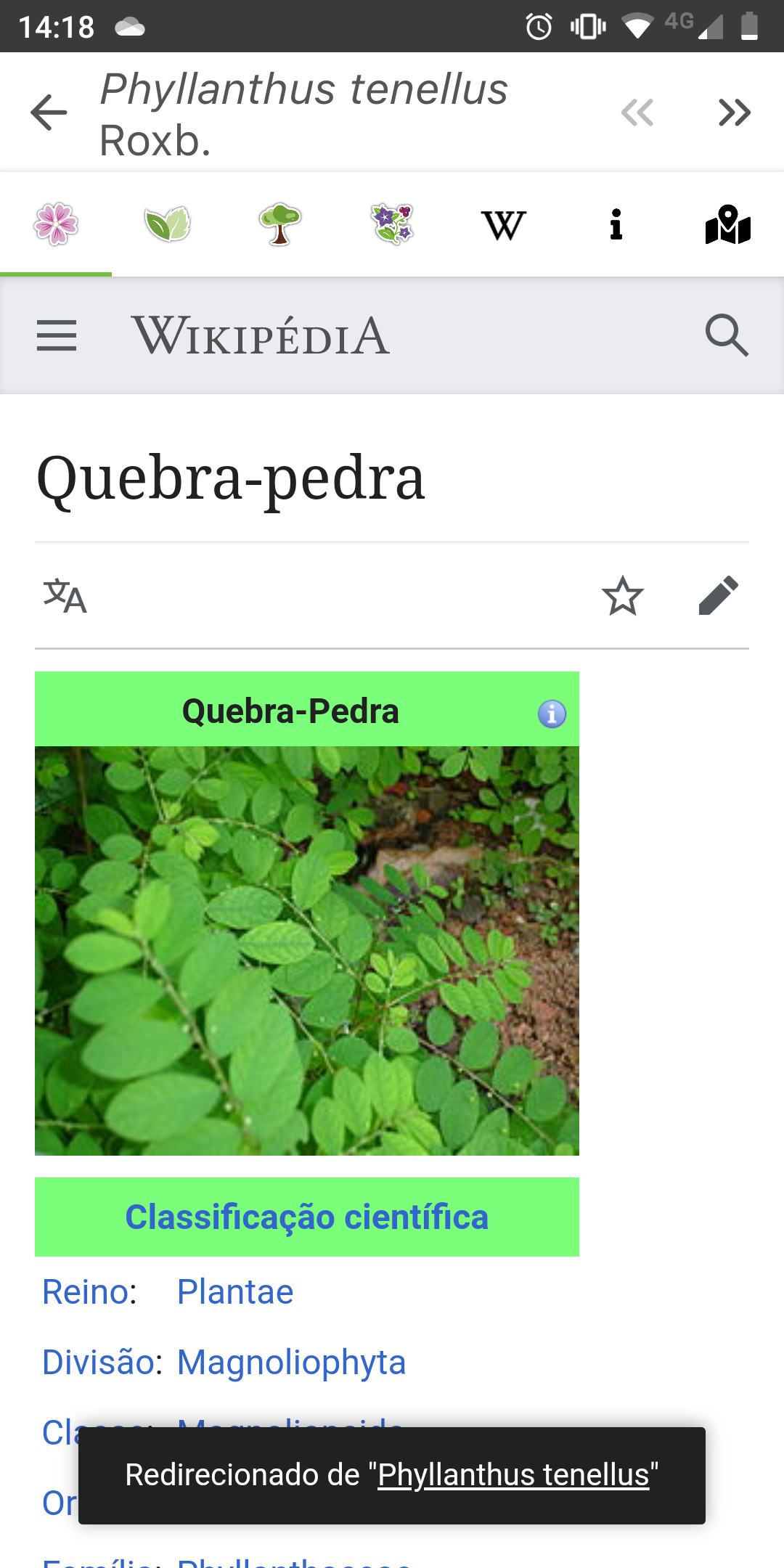This screenshot has width=784, height=1568.
Task: Search Wikipédia with the magnifier icon
Action: click(x=727, y=335)
